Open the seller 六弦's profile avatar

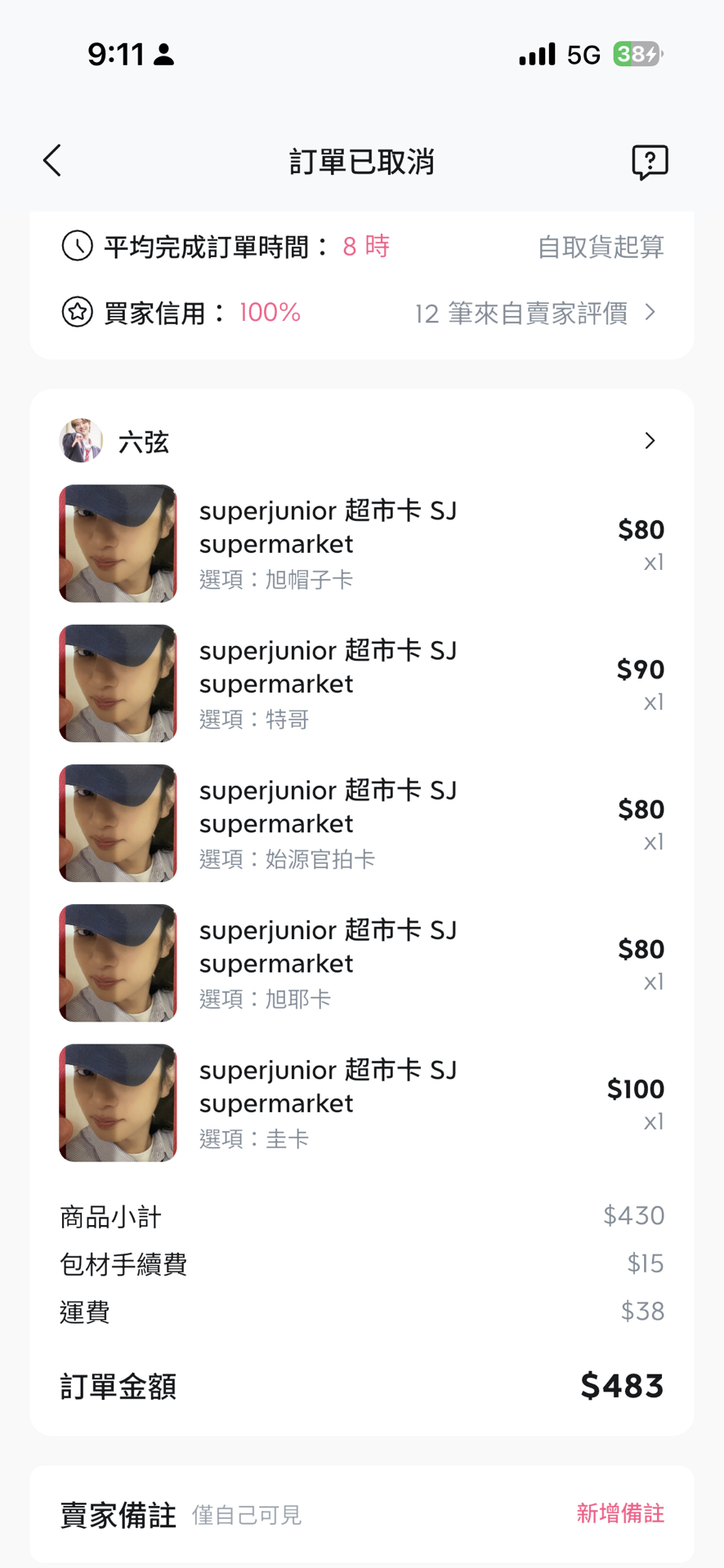tap(79, 441)
